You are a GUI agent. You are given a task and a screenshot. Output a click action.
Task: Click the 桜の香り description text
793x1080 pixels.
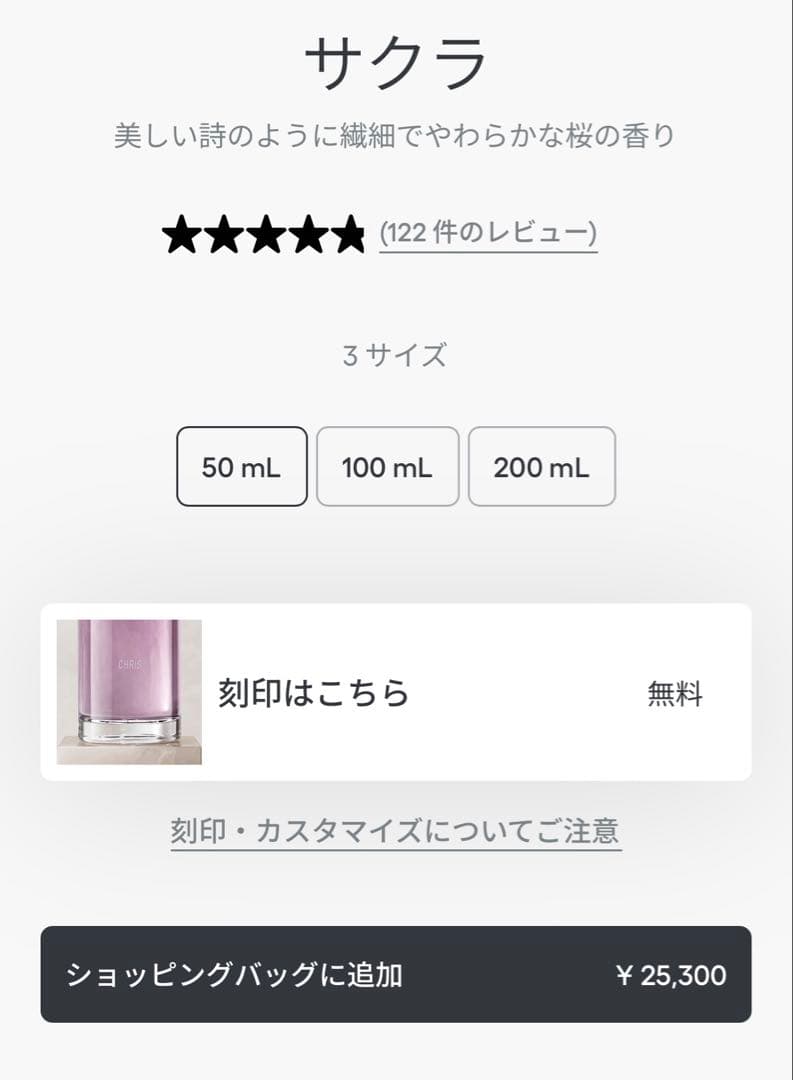click(x=396, y=133)
